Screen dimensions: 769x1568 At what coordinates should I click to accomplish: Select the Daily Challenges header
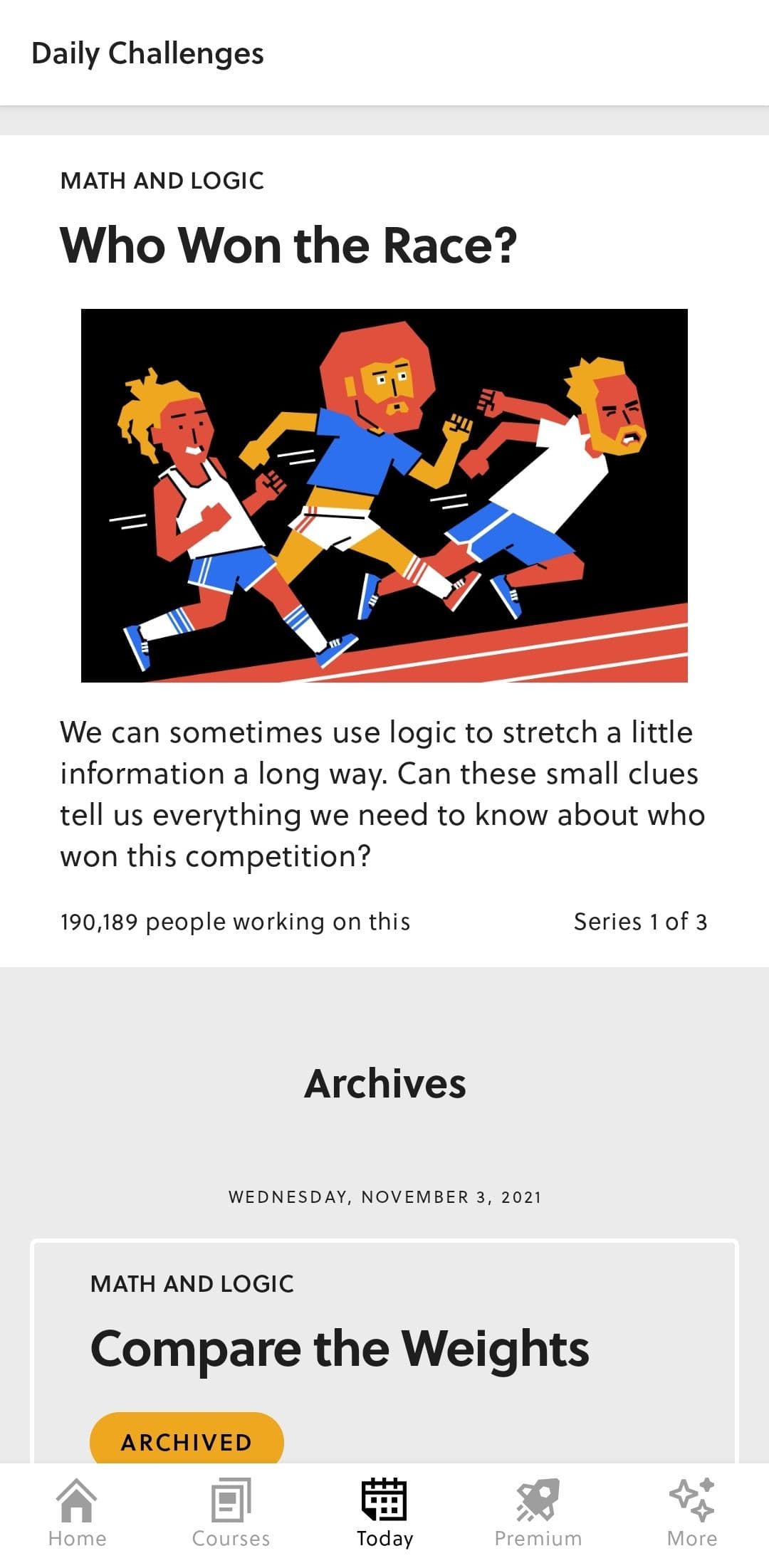[x=147, y=53]
